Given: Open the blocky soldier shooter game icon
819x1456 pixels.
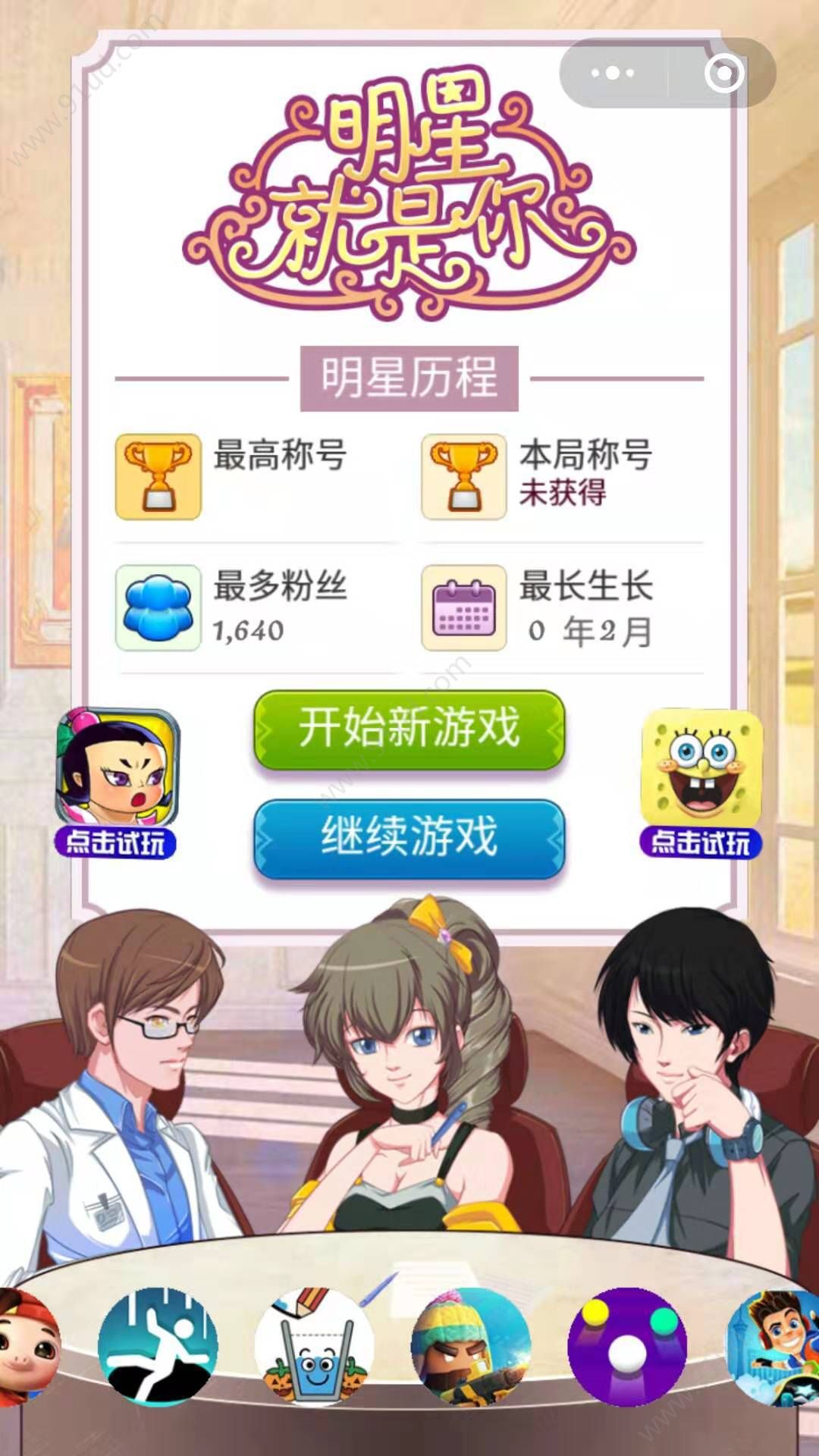Looking at the screenshot, I should click(470, 1346).
